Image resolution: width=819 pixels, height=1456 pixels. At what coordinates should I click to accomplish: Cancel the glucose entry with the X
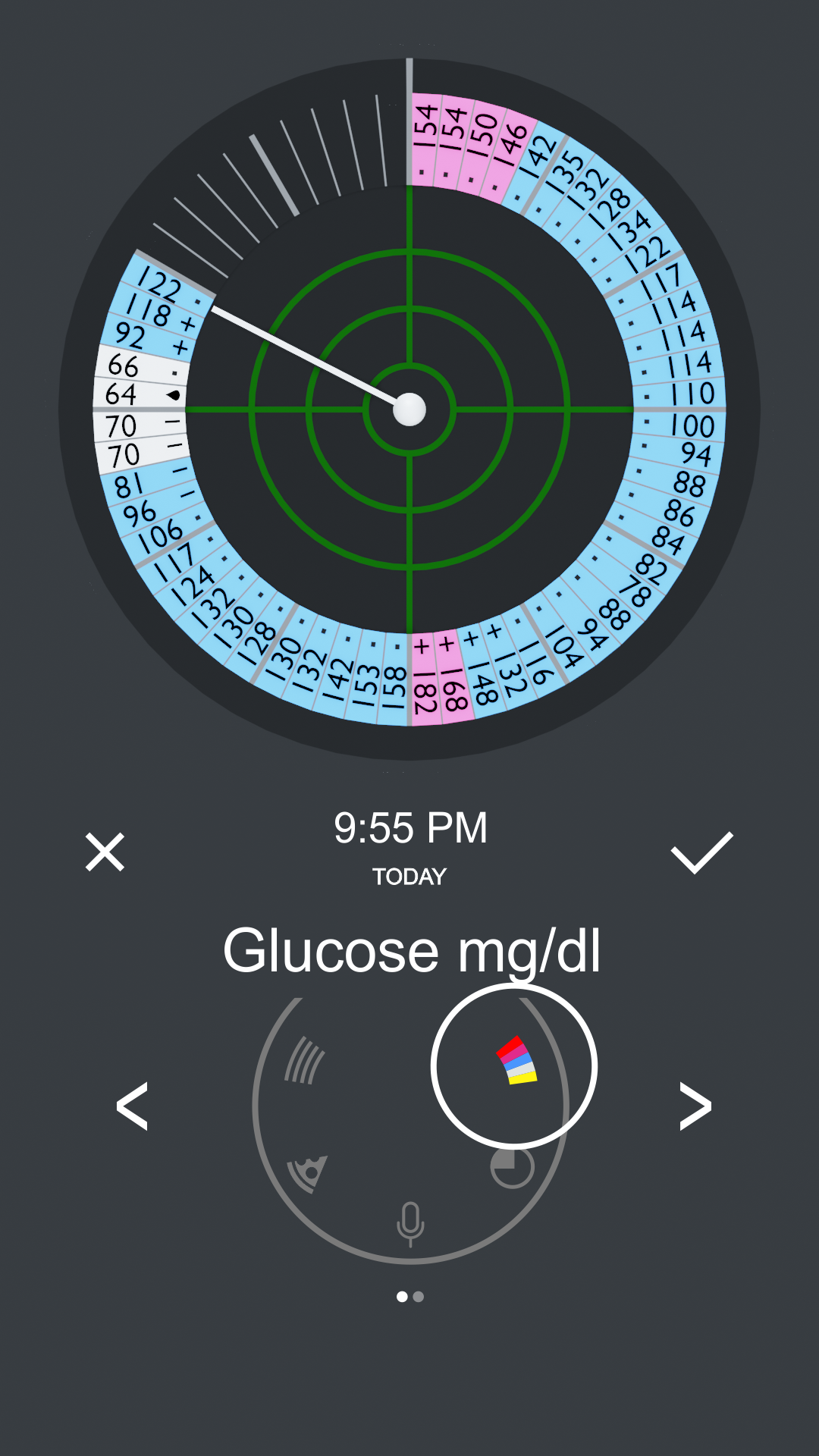105,852
